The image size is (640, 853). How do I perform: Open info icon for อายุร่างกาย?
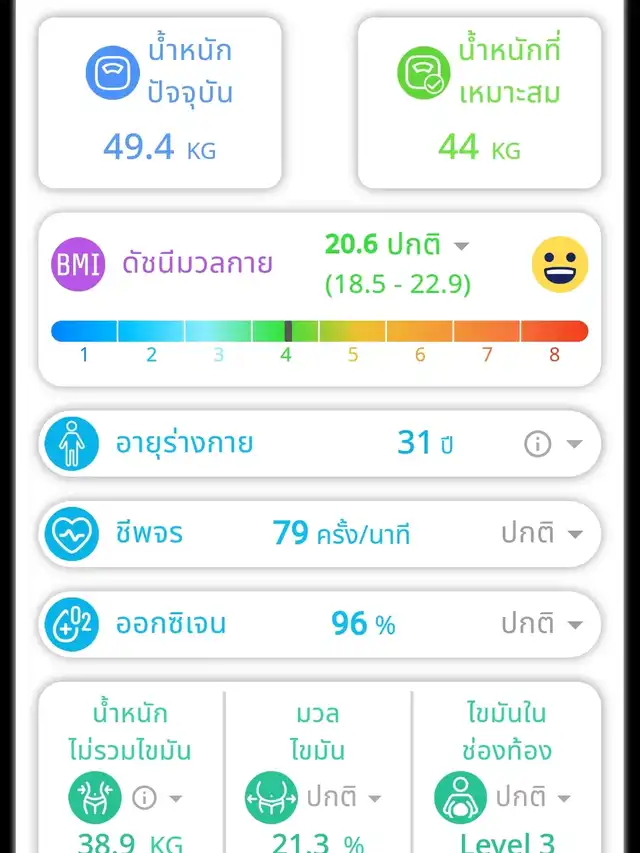coord(538,444)
